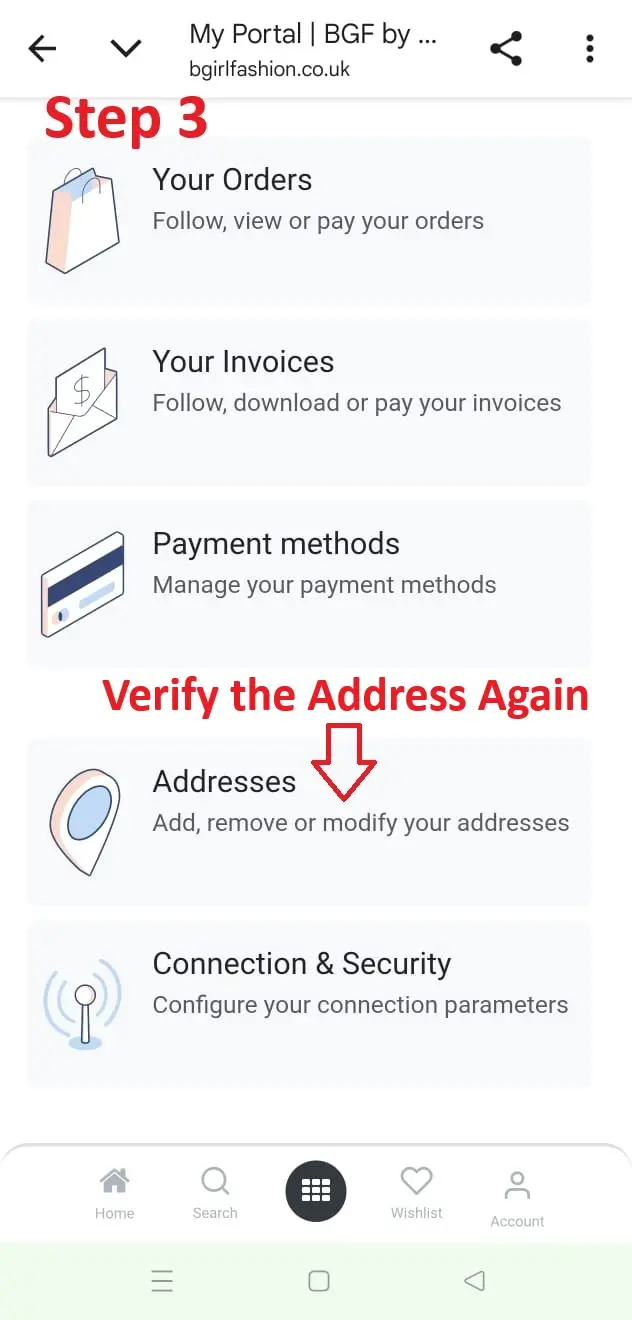Open the browser overflow menu
The height and width of the screenshot is (1320, 632).
coord(590,48)
